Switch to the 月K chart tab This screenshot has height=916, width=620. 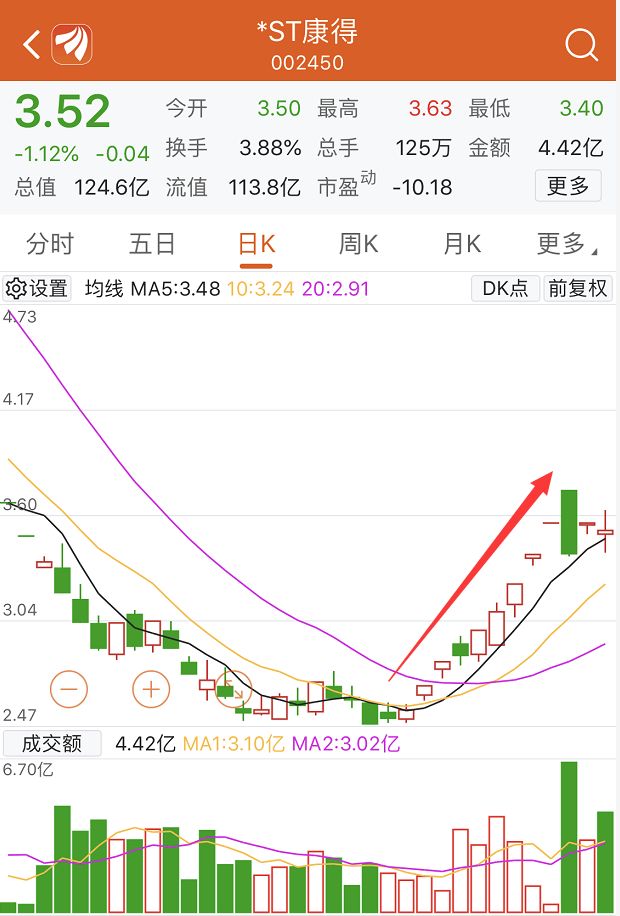click(462, 243)
